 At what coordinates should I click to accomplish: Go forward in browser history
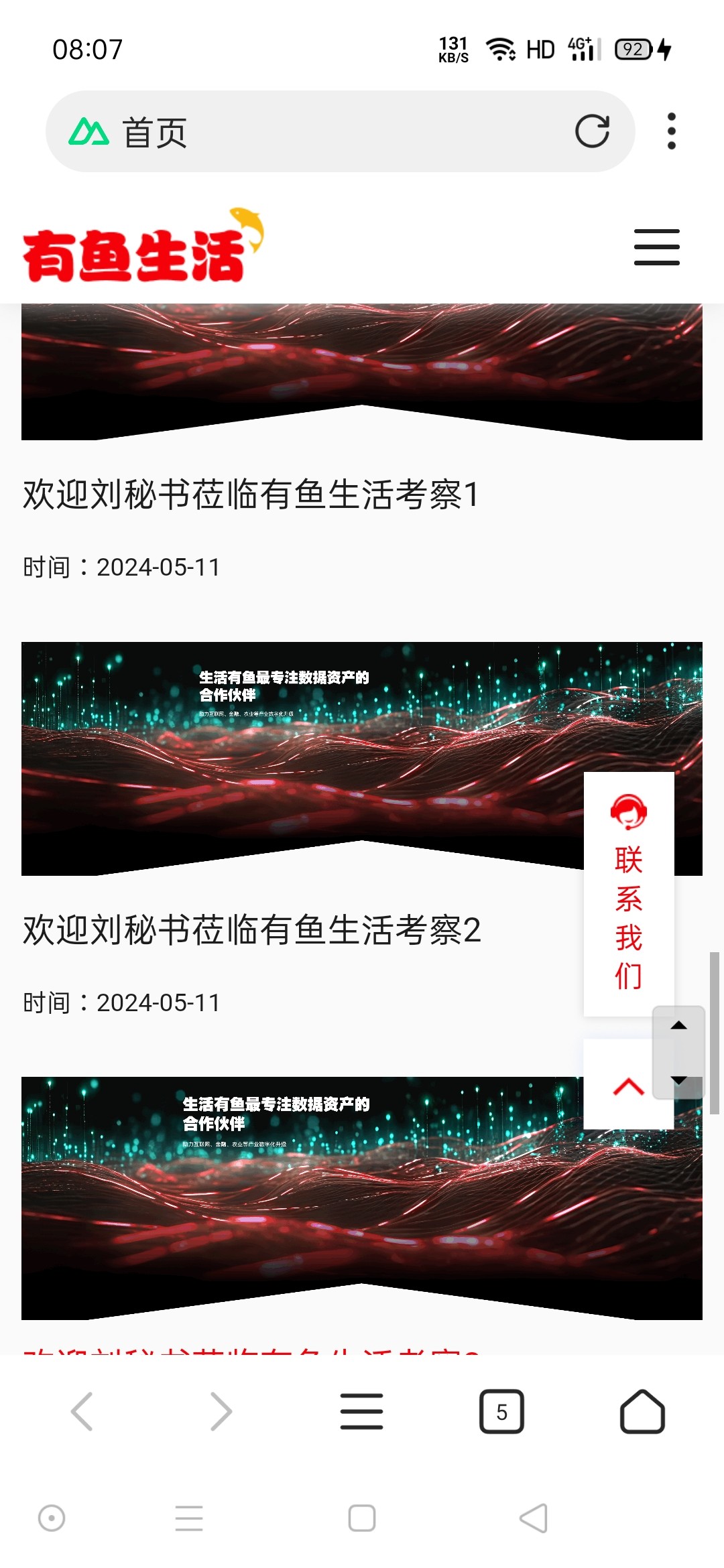pyautogui.click(x=221, y=1411)
